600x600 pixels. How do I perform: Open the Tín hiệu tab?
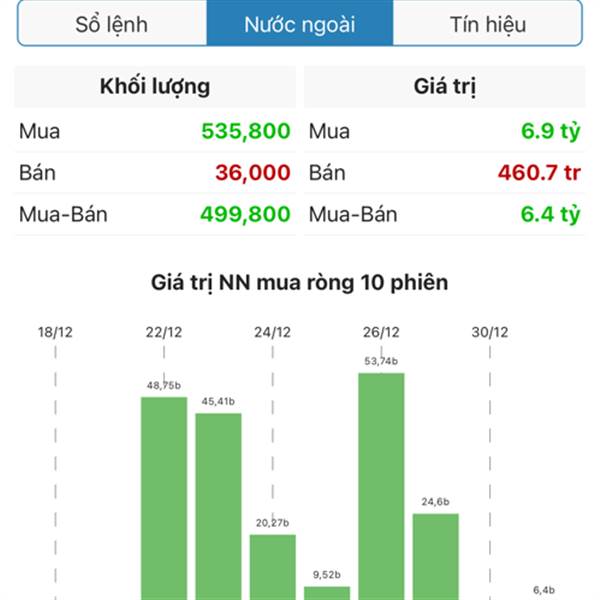point(487,23)
